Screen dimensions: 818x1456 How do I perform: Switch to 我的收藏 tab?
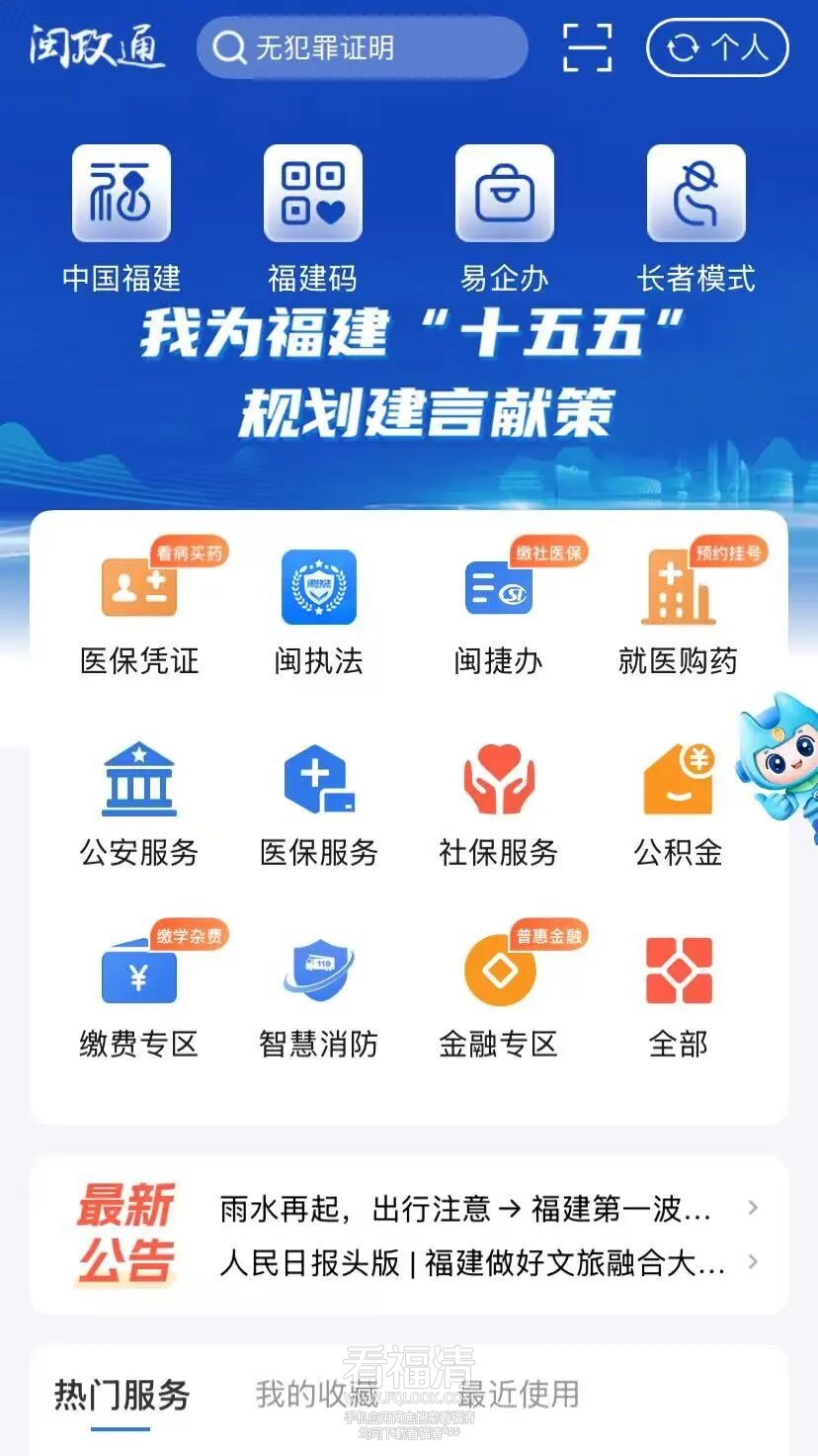[317, 1395]
